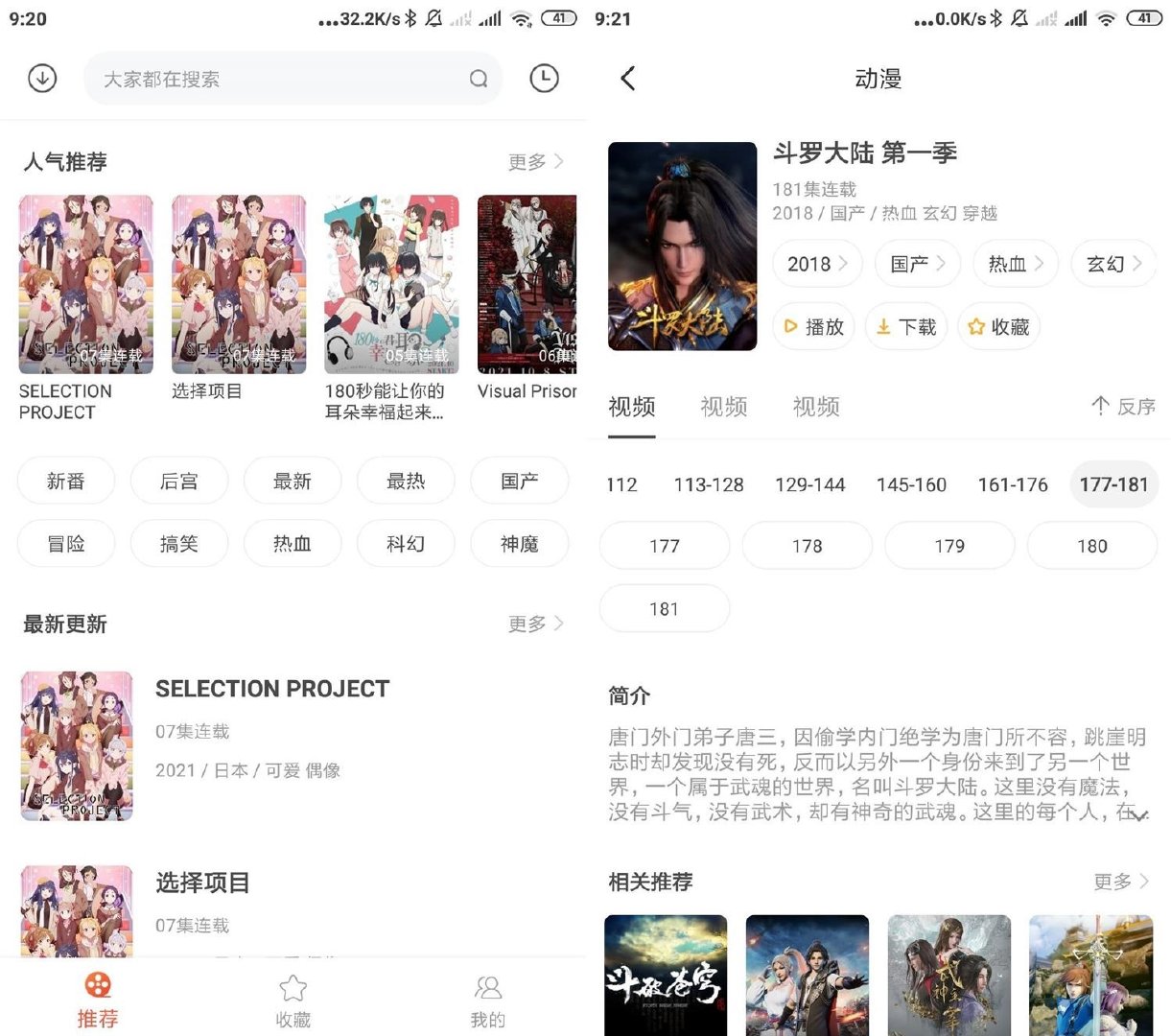Go back from the 动漫 page
Viewport: 1171px width, 1036px height.
click(628, 79)
